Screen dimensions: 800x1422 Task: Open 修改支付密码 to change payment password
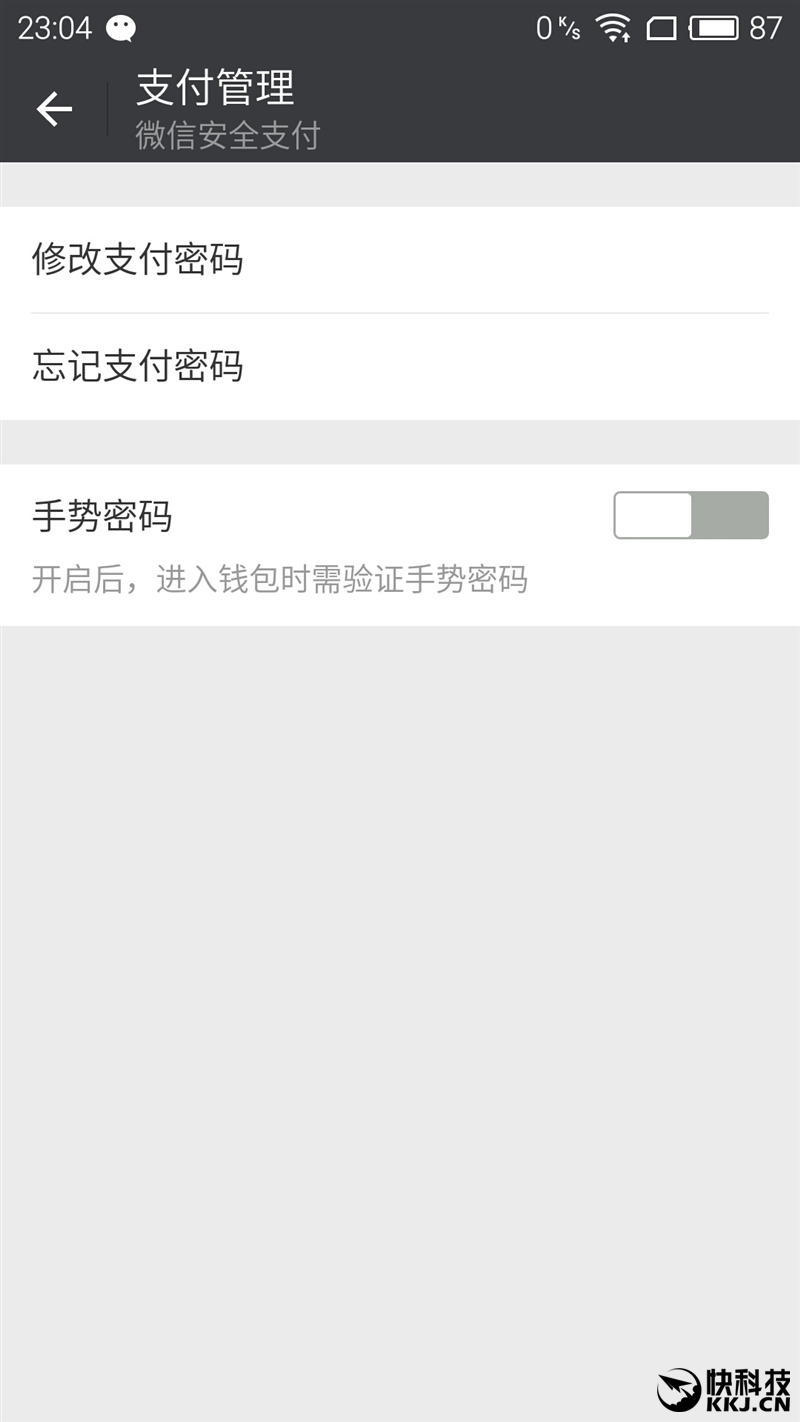tap(139, 258)
